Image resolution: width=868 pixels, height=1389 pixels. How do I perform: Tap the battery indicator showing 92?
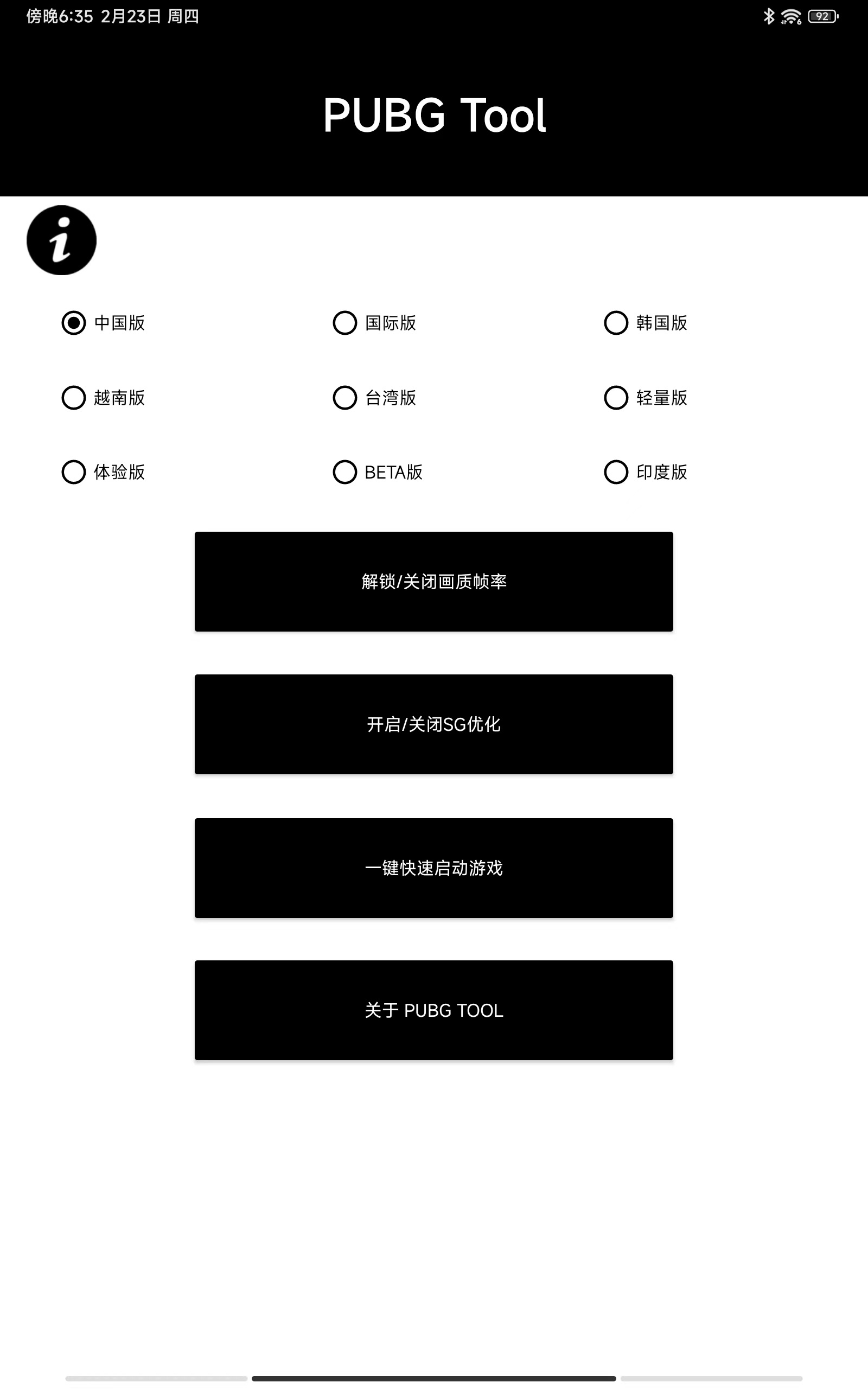(x=822, y=17)
